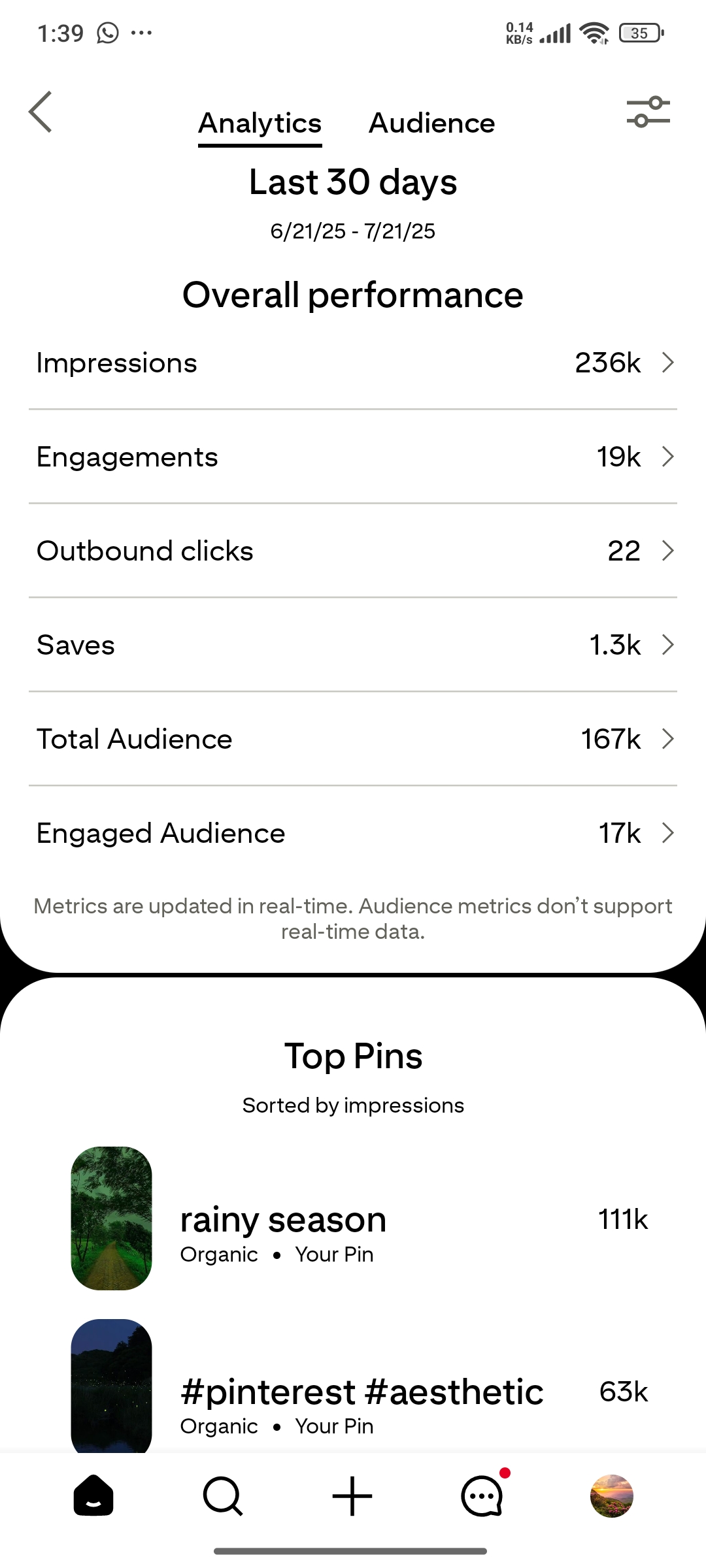Go to the Home tab
This screenshot has height=1568, width=706.
pos(93,1495)
